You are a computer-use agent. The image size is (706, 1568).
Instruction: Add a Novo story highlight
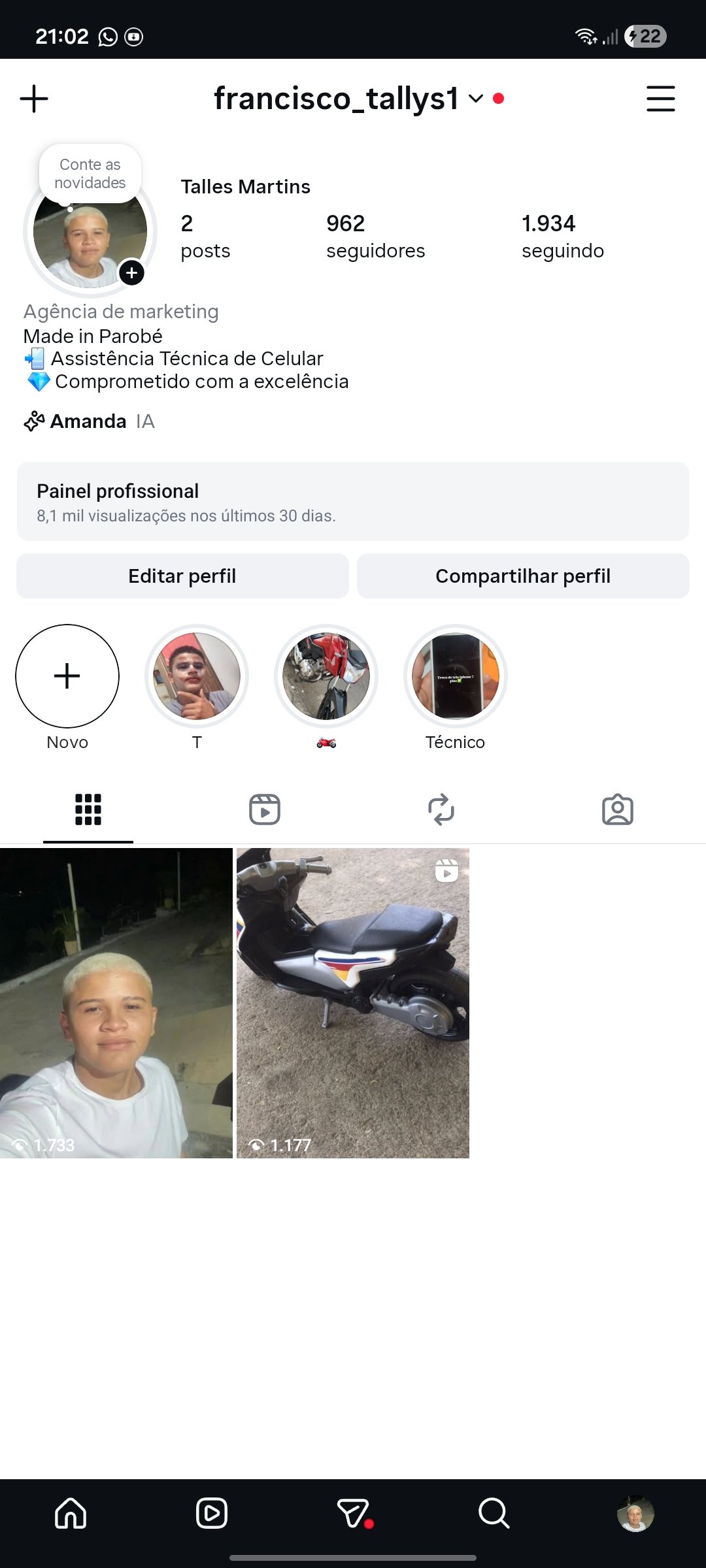[x=67, y=676]
